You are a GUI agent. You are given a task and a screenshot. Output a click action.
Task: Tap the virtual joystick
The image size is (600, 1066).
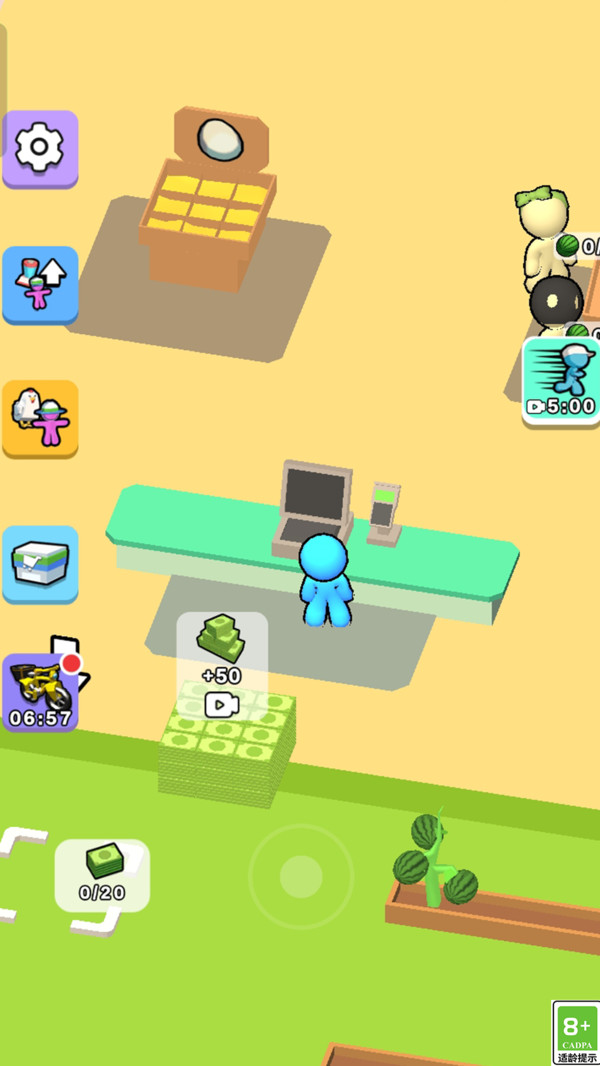[301, 876]
